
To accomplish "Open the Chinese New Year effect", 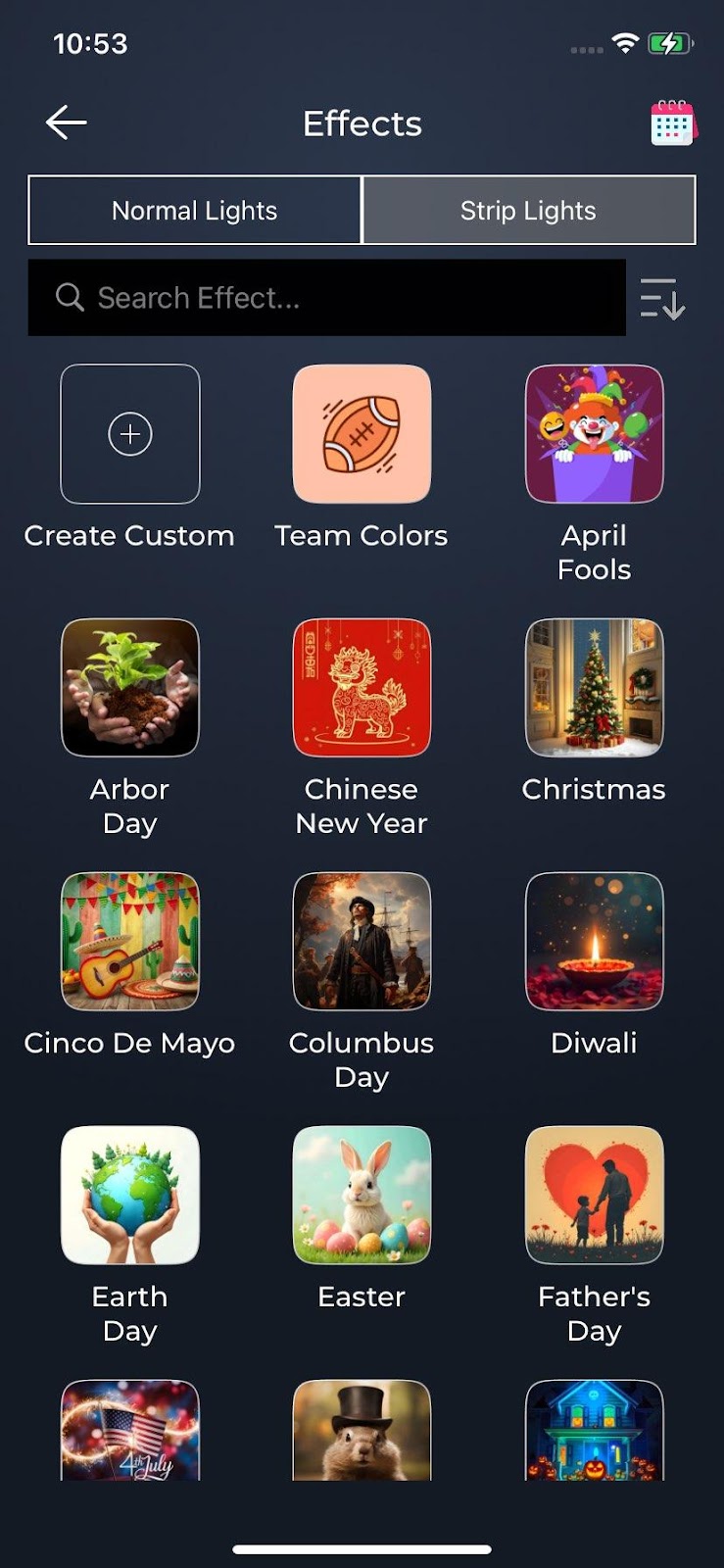I will tap(362, 688).
